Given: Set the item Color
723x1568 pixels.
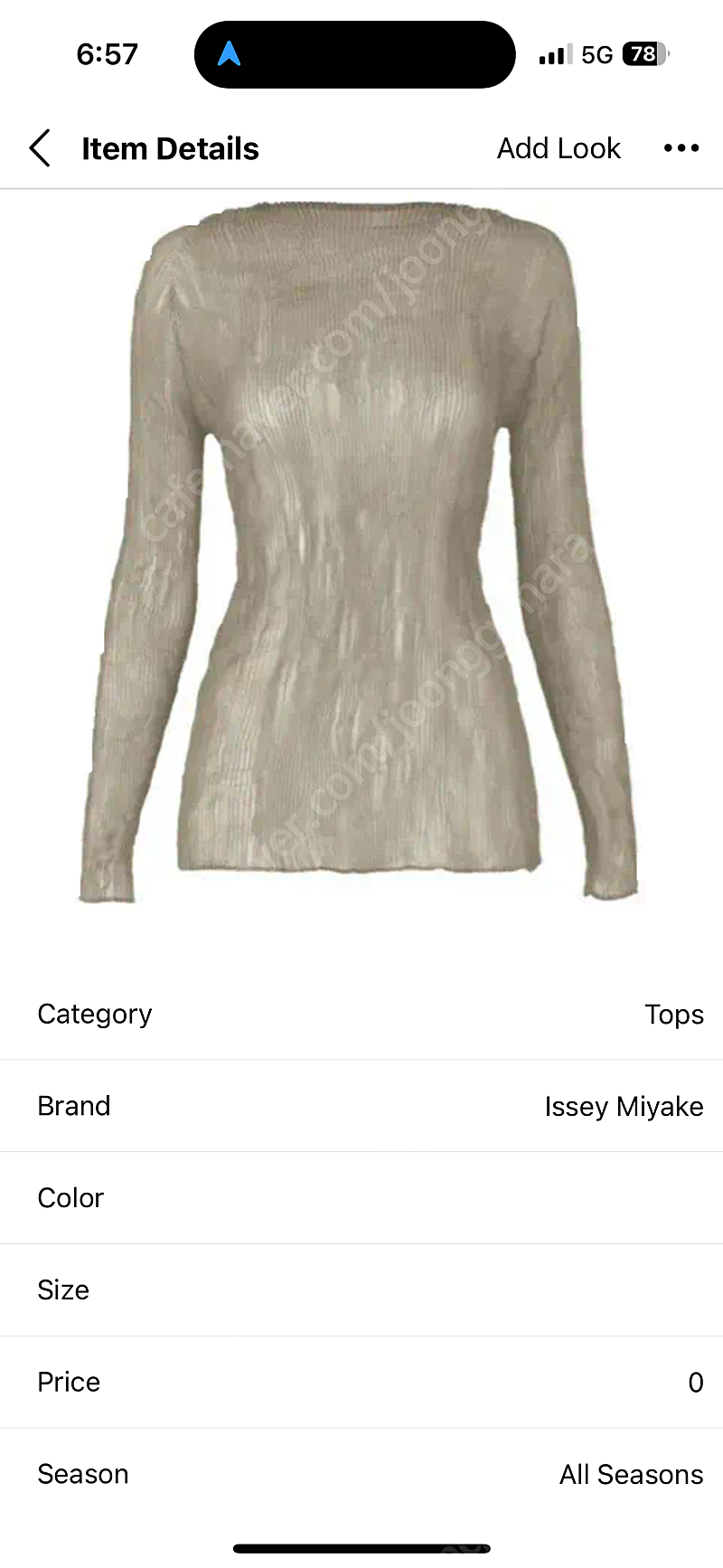Looking at the screenshot, I should click(x=361, y=1198).
